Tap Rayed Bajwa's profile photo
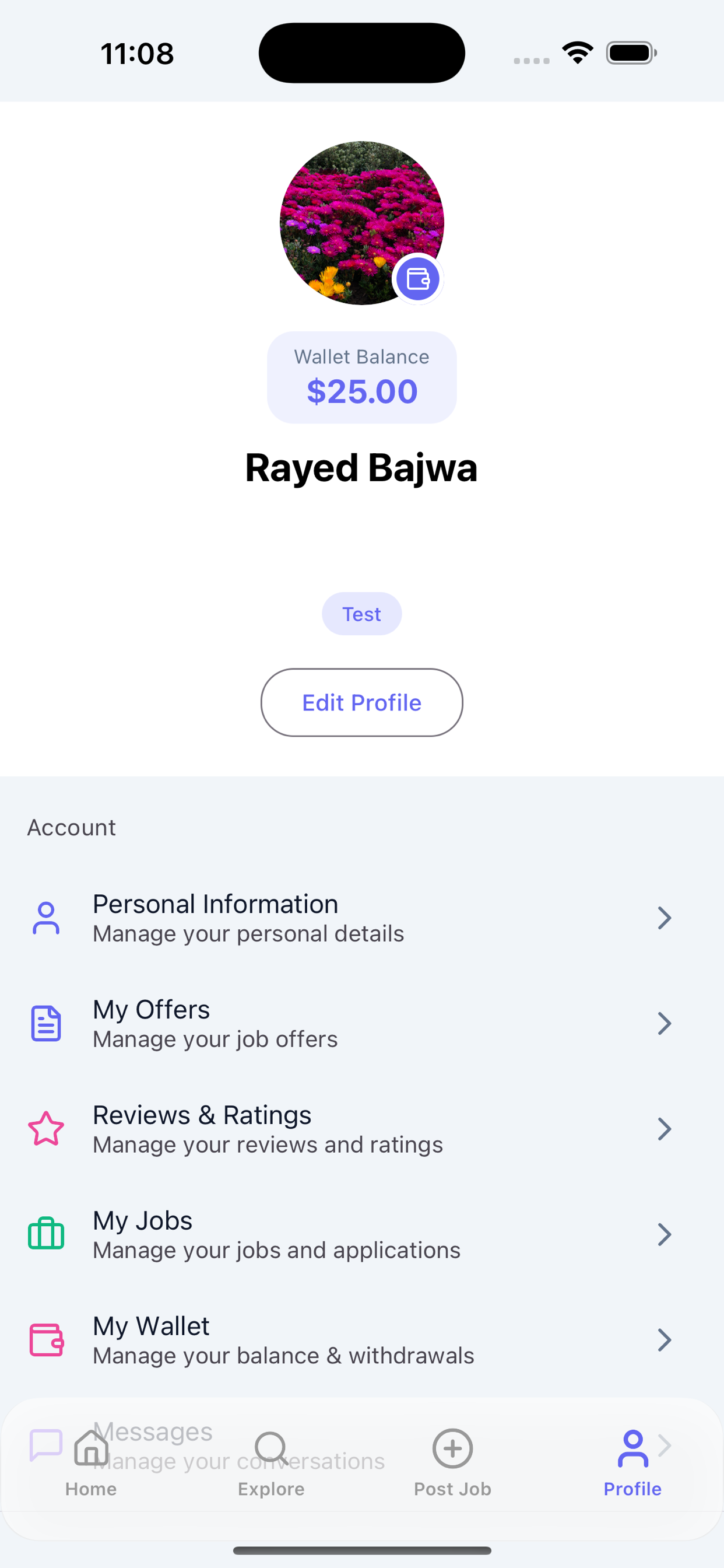This screenshot has width=724, height=1568. click(x=361, y=222)
